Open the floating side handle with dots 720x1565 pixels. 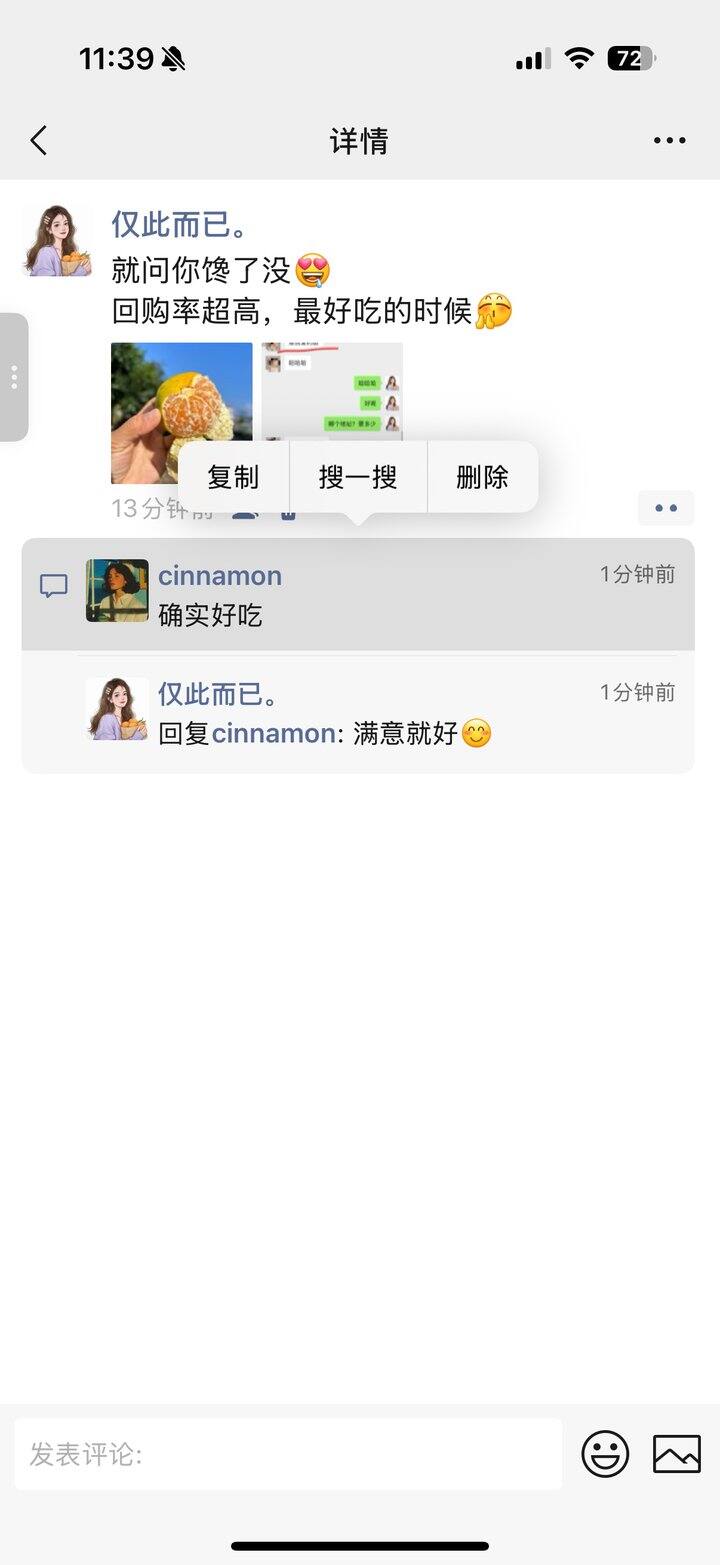[x=14, y=377]
